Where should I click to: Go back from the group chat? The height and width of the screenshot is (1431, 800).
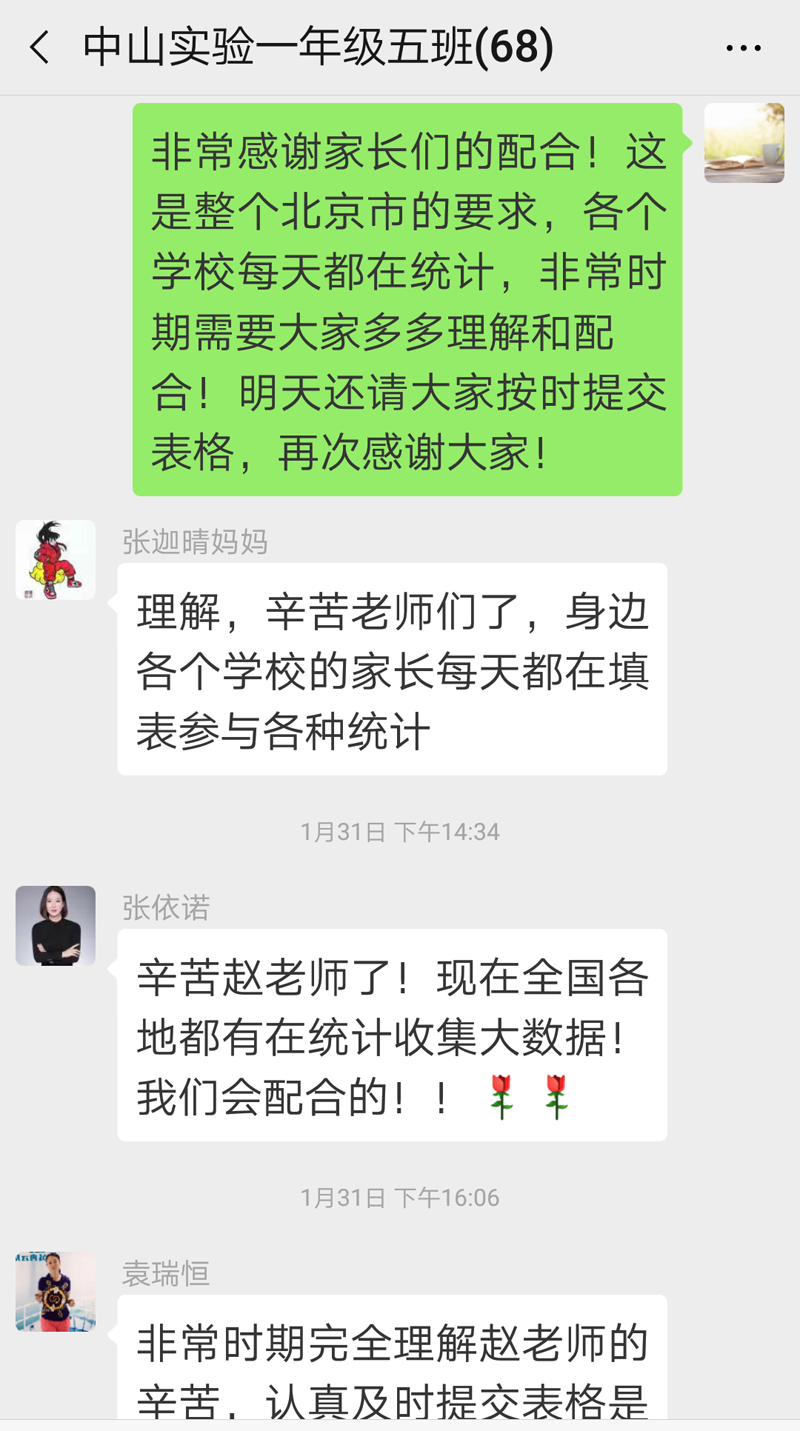pyautogui.click(x=40, y=48)
